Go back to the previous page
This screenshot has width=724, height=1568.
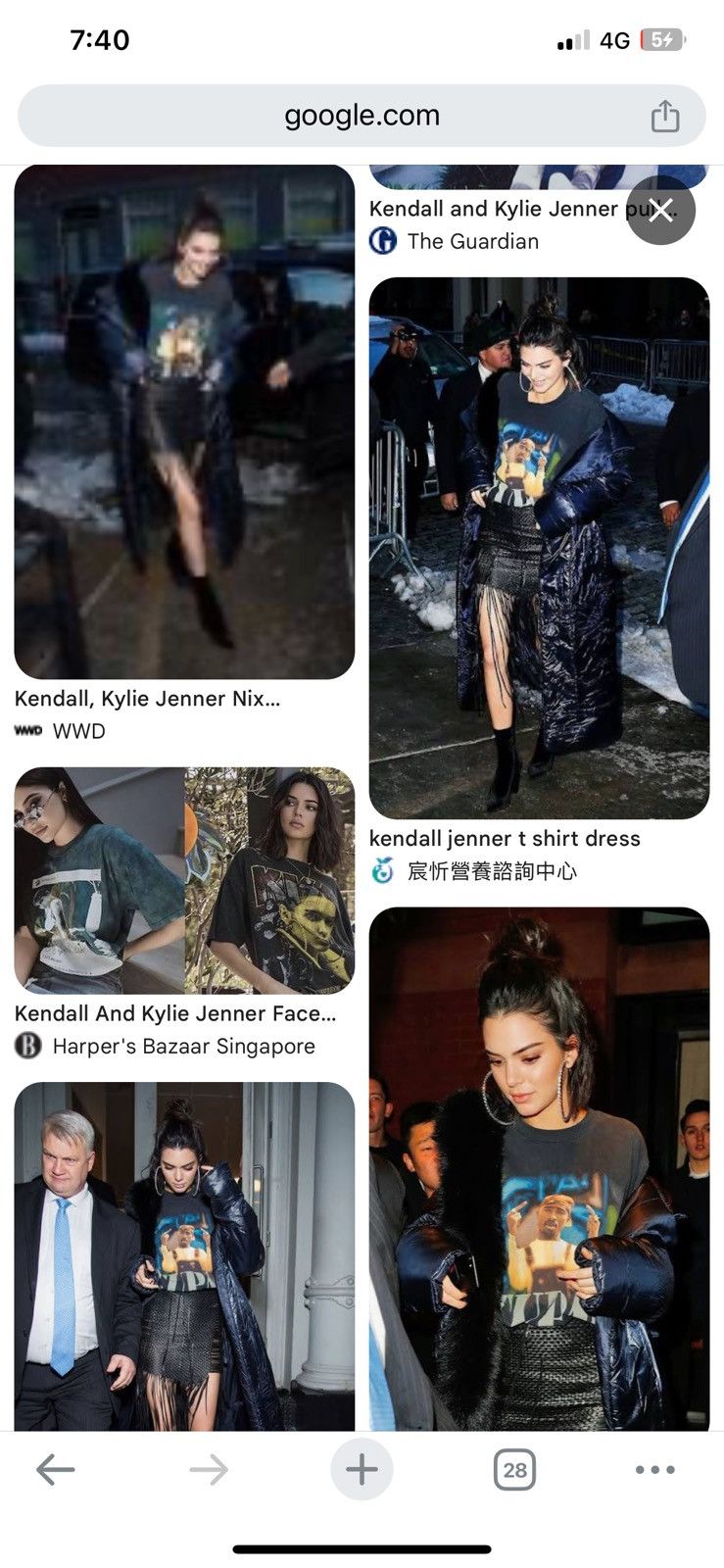56,1469
